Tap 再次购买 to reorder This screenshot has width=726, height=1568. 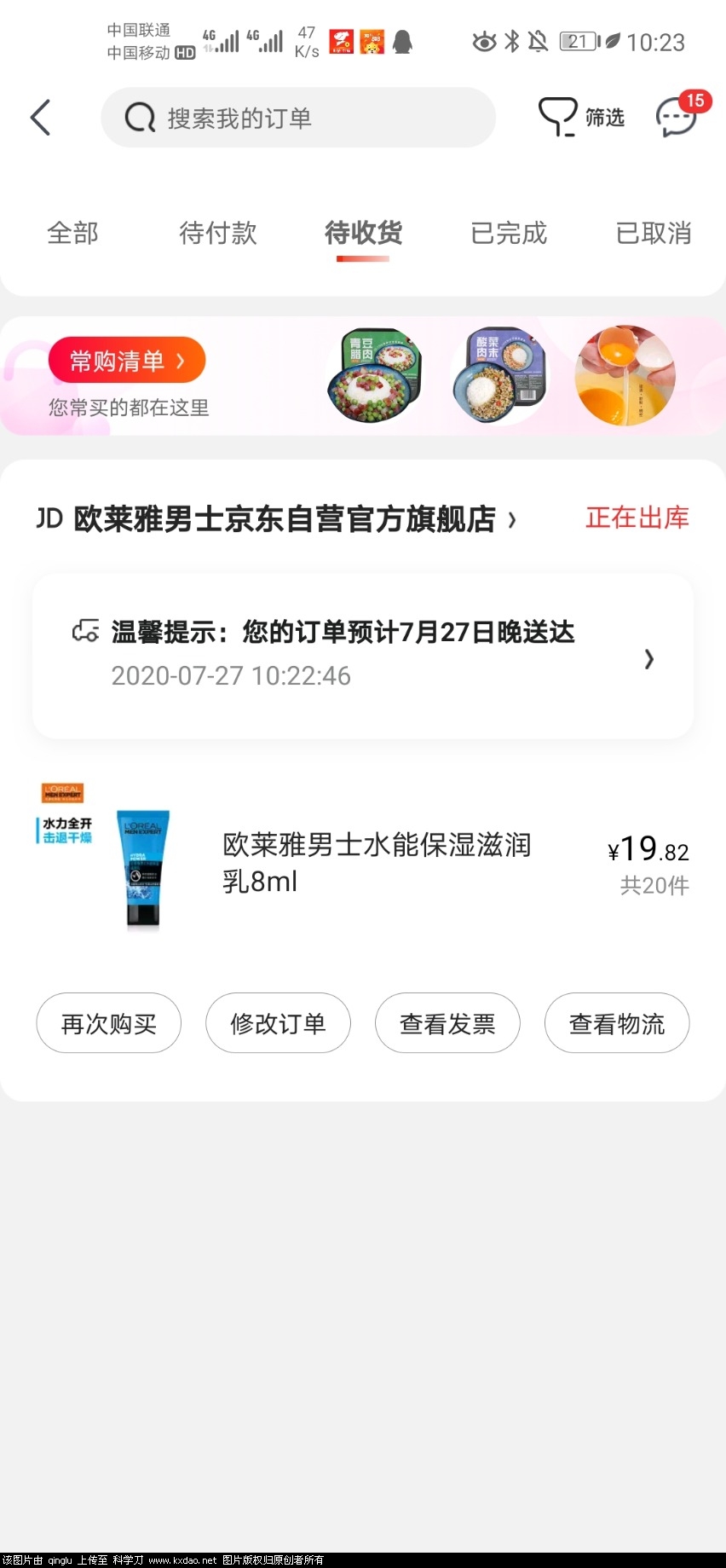[x=108, y=1024]
